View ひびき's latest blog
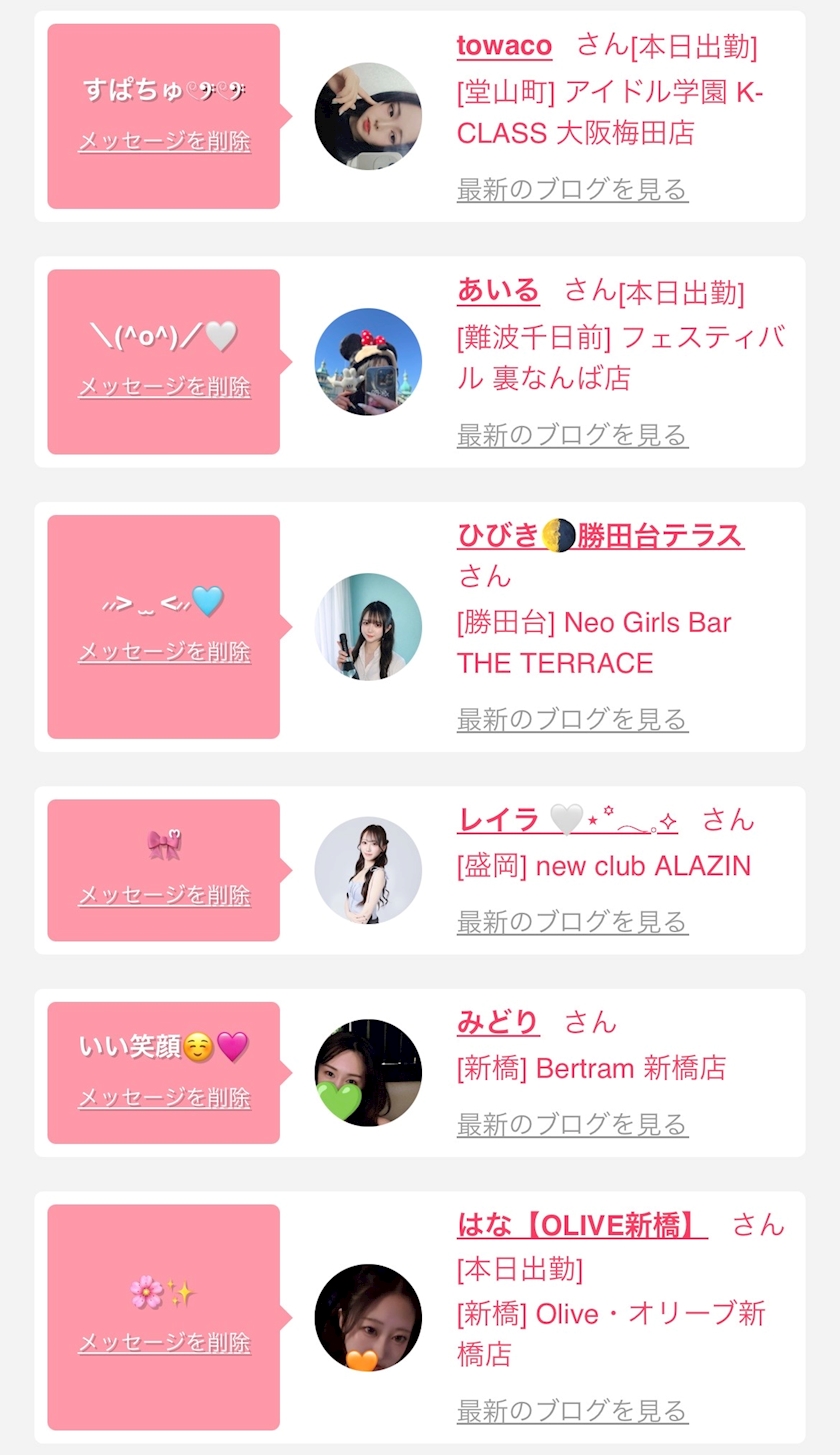840x1455 pixels. click(572, 719)
